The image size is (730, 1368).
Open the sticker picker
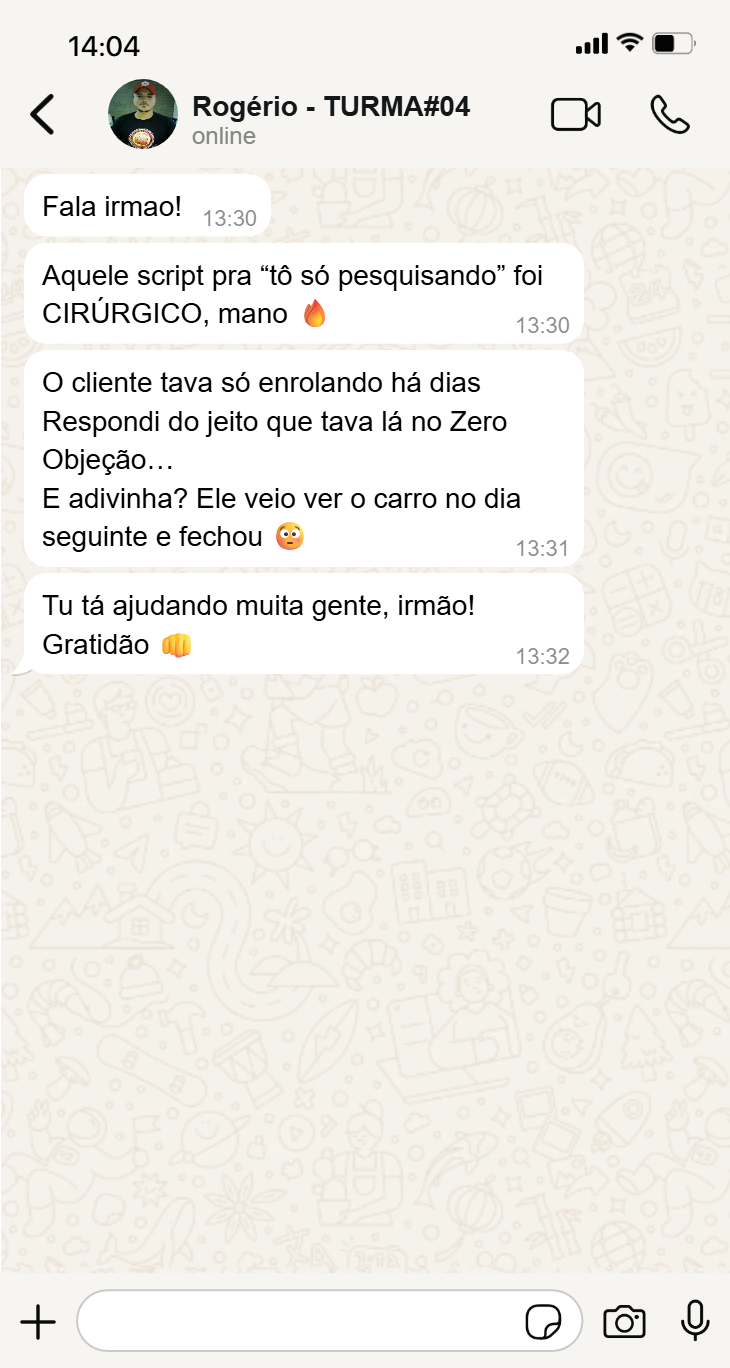click(544, 1322)
